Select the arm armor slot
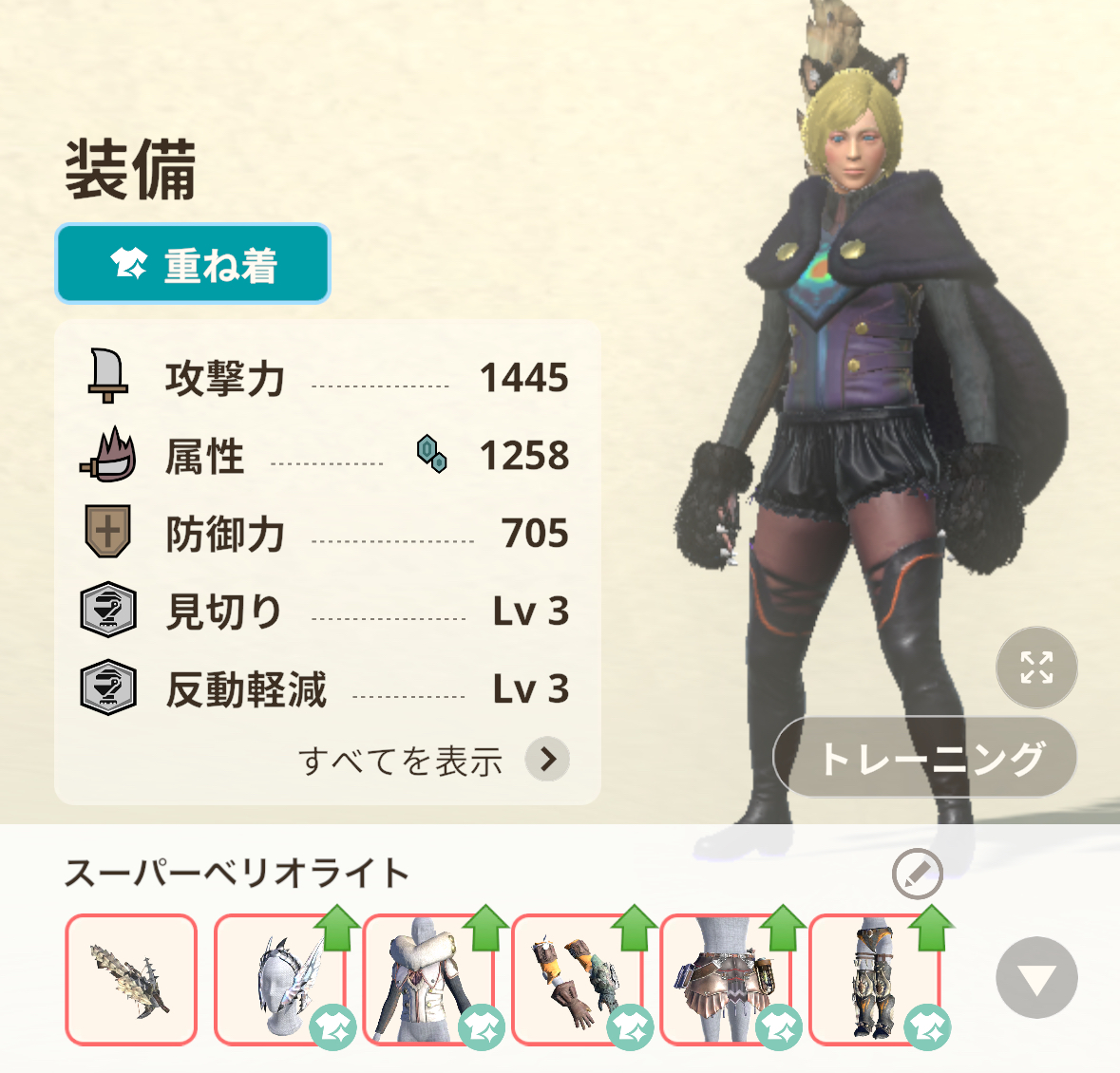 pos(577,980)
